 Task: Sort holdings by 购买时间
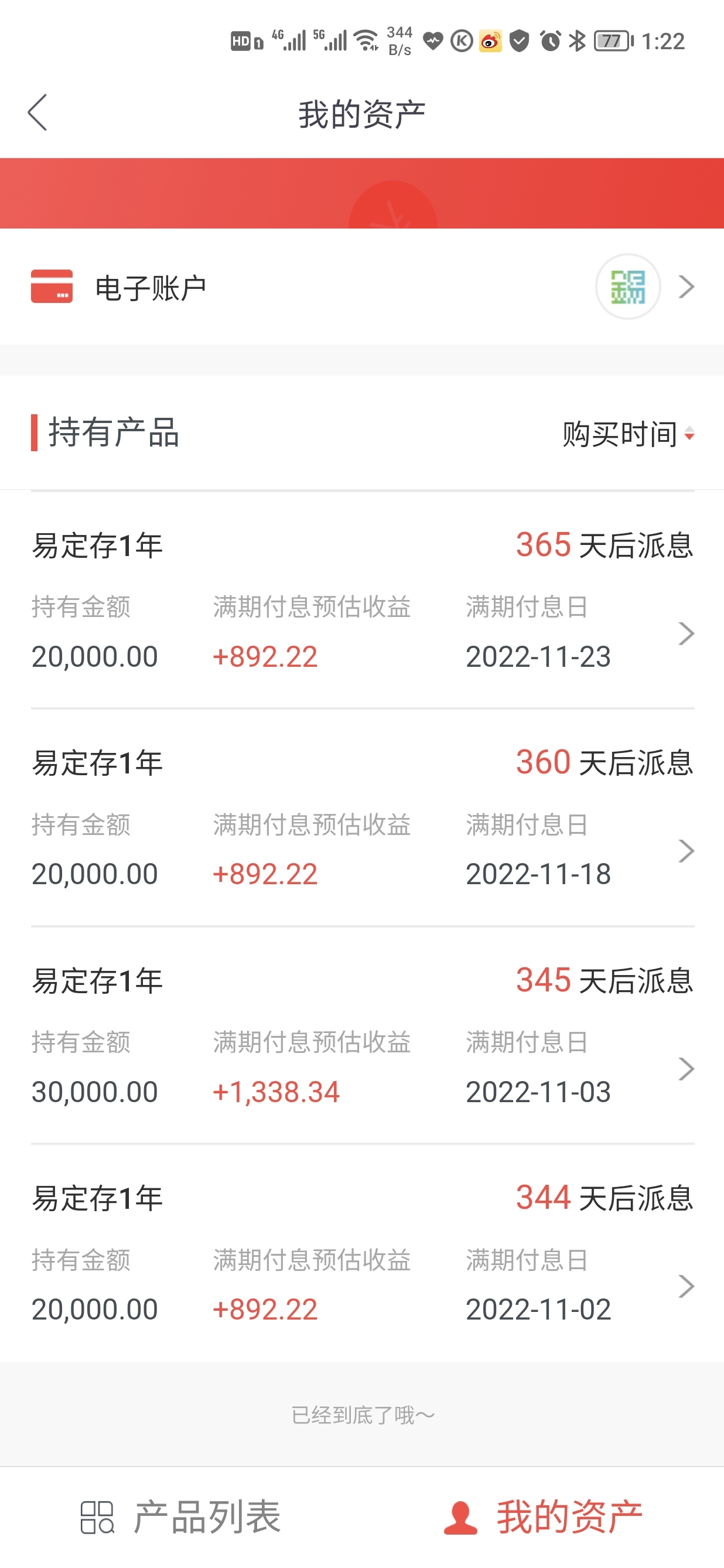pos(629,434)
